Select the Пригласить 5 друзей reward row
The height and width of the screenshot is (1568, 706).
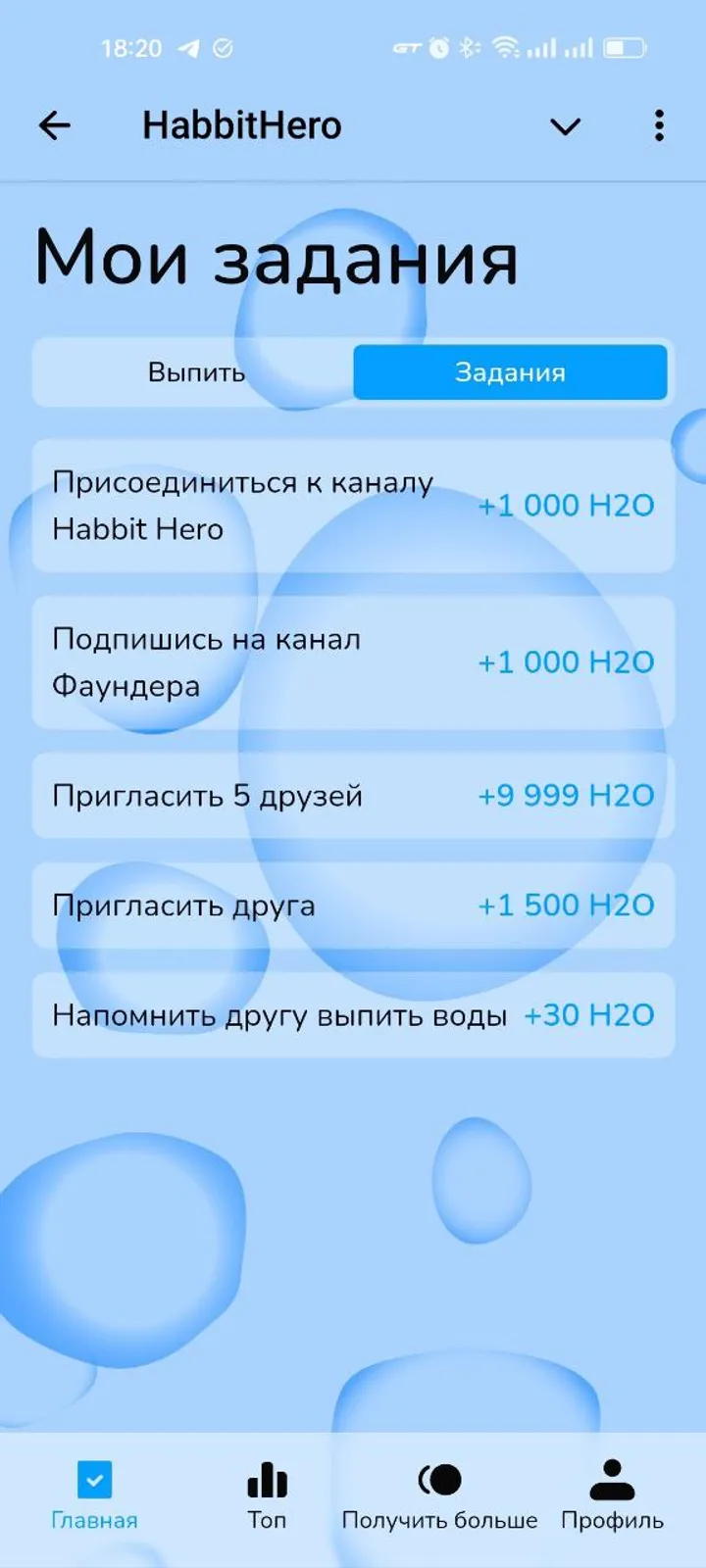tap(353, 795)
